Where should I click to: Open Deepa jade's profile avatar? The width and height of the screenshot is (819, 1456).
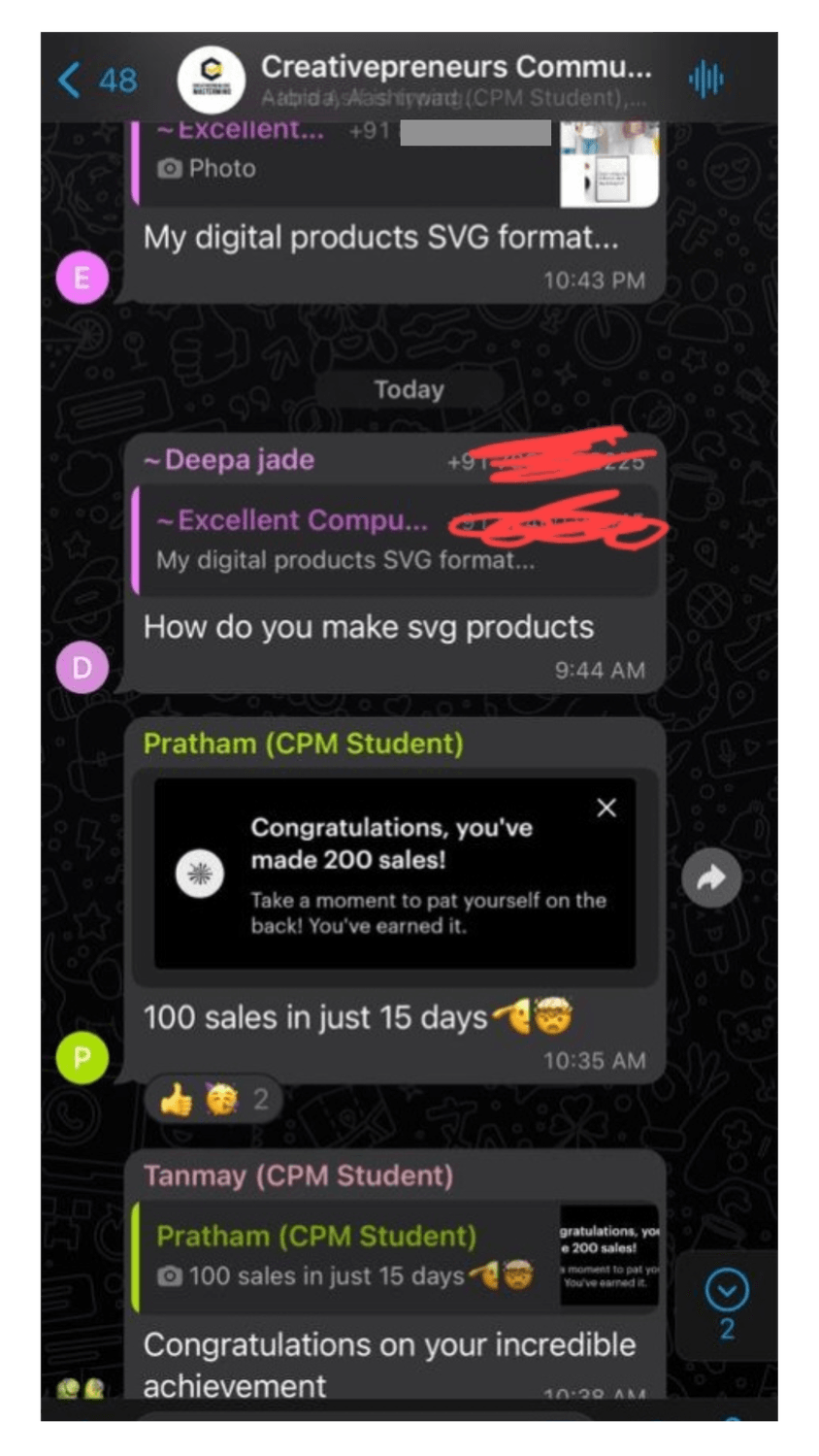coord(82,668)
